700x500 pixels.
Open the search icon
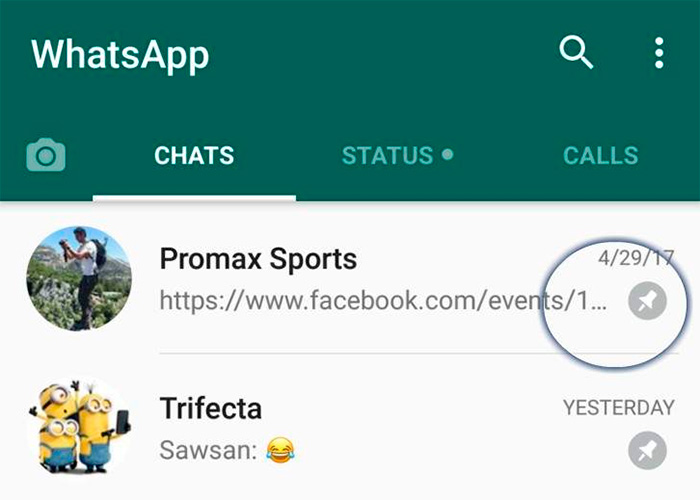coord(576,53)
